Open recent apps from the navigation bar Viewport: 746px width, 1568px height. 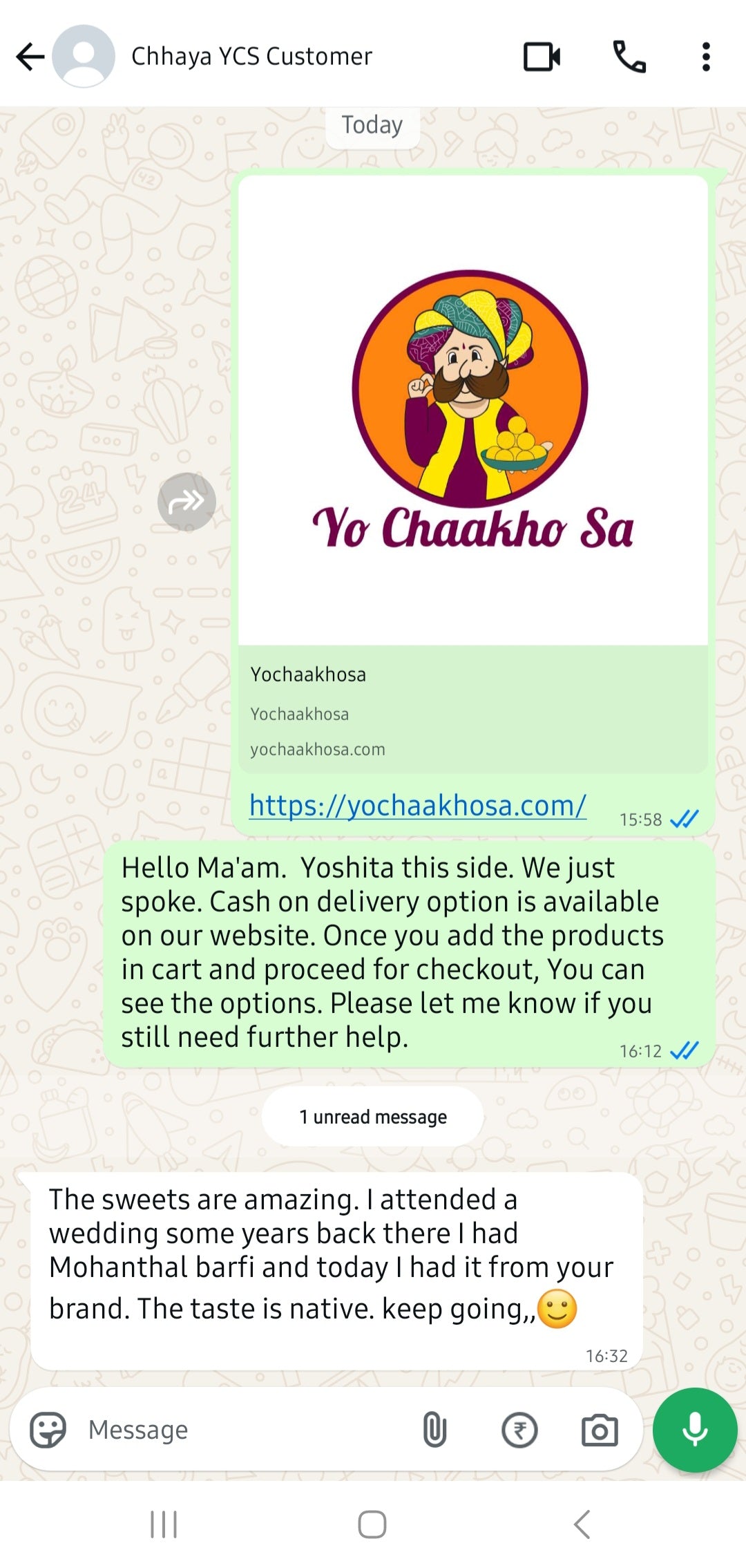coord(164,1524)
